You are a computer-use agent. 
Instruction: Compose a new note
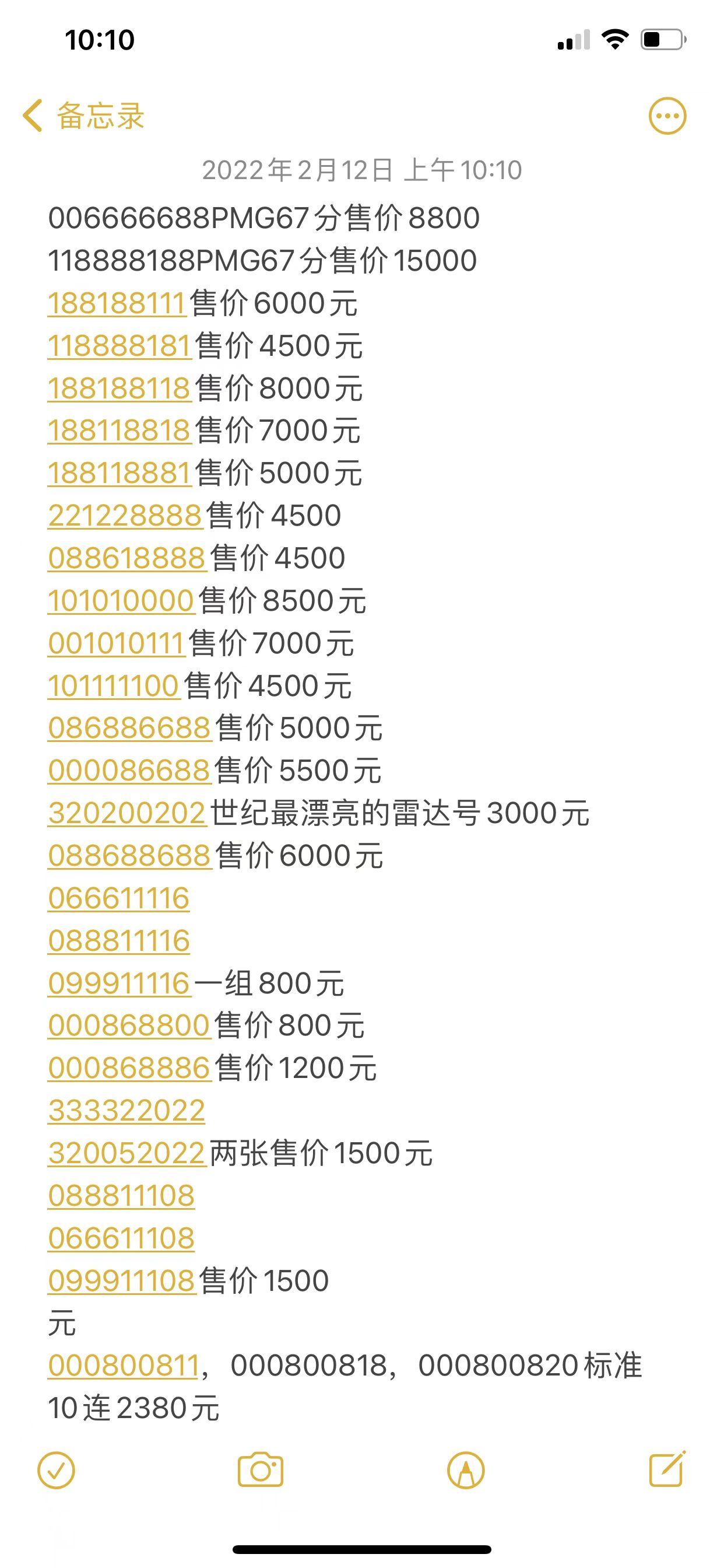(x=667, y=1469)
